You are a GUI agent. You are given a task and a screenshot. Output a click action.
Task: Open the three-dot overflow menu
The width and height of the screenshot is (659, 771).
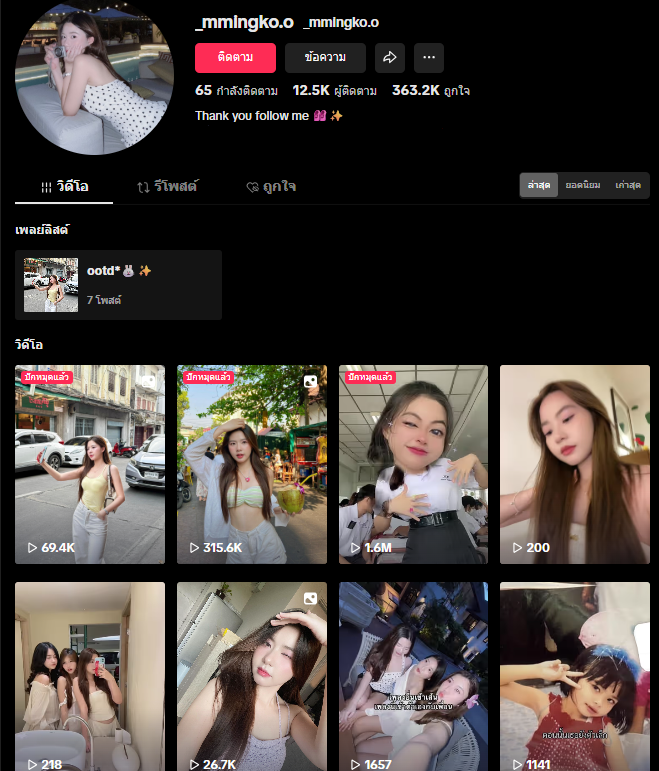coord(429,58)
